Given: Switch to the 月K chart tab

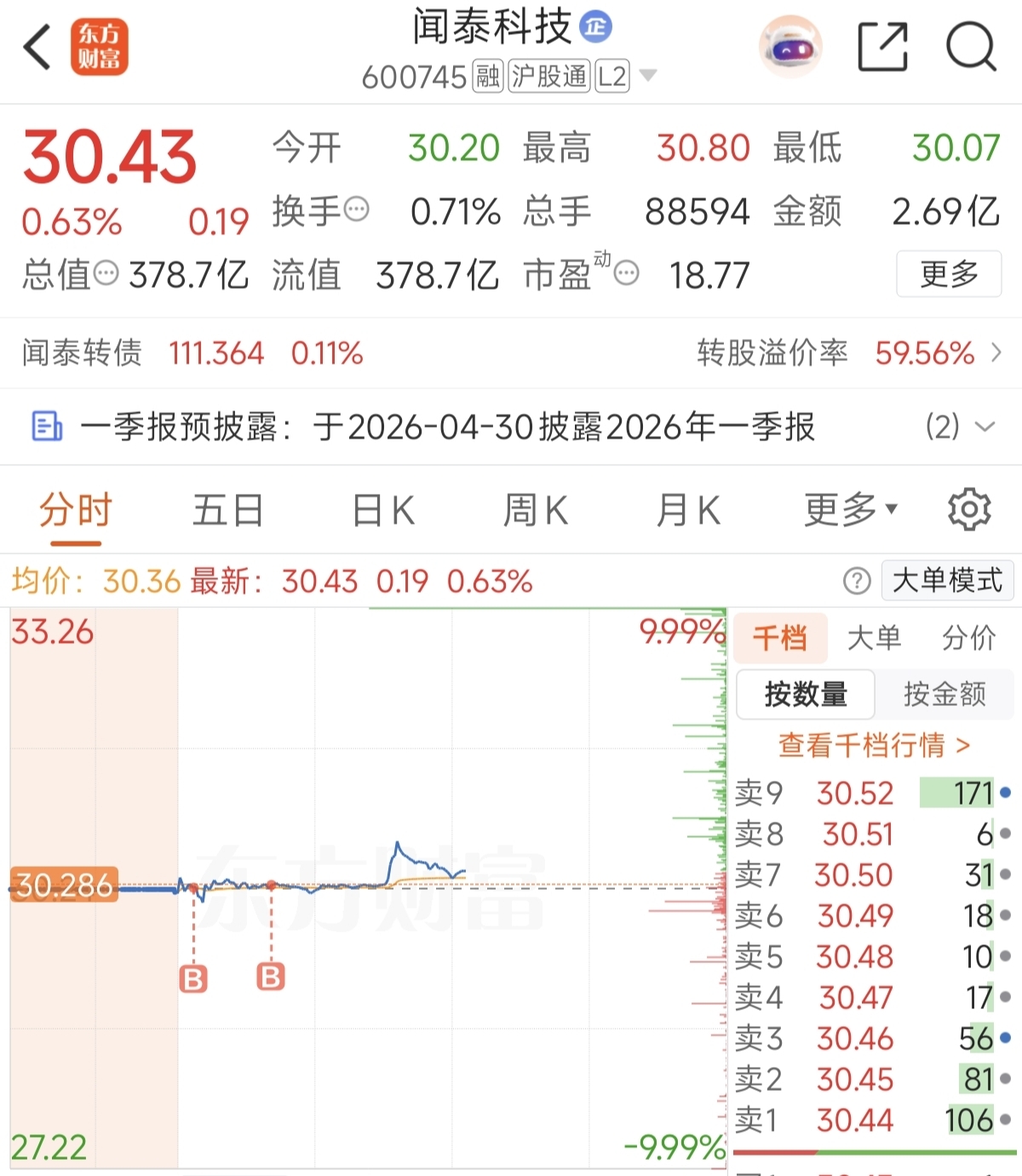Looking at the screenshot, I should pyautogui.click(x=688, y=511).
